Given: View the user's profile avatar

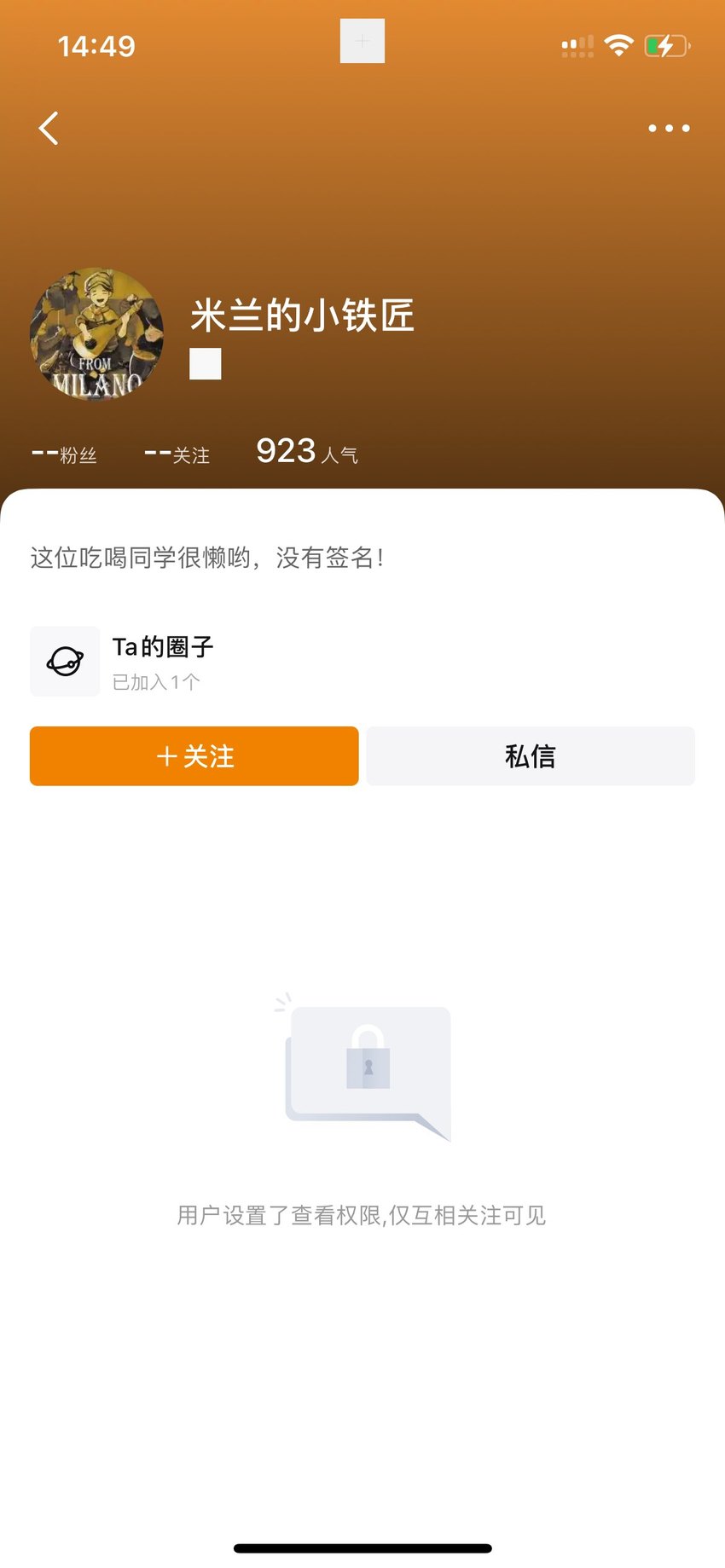Looking at the screenshot, I should pyautogui.click(x=96, y=333).
